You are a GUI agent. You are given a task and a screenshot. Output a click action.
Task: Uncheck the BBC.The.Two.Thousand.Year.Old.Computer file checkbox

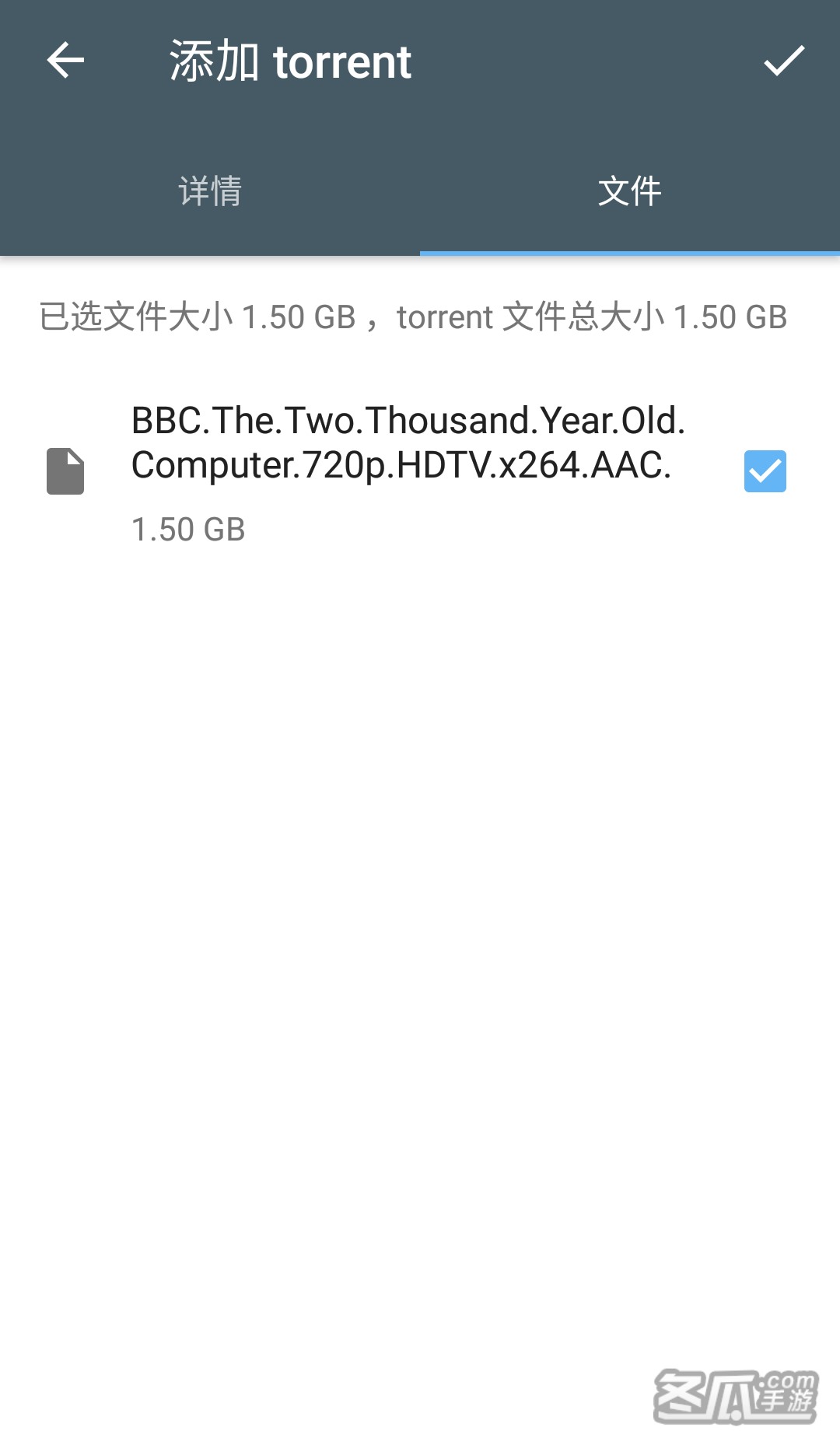[765, 471]
